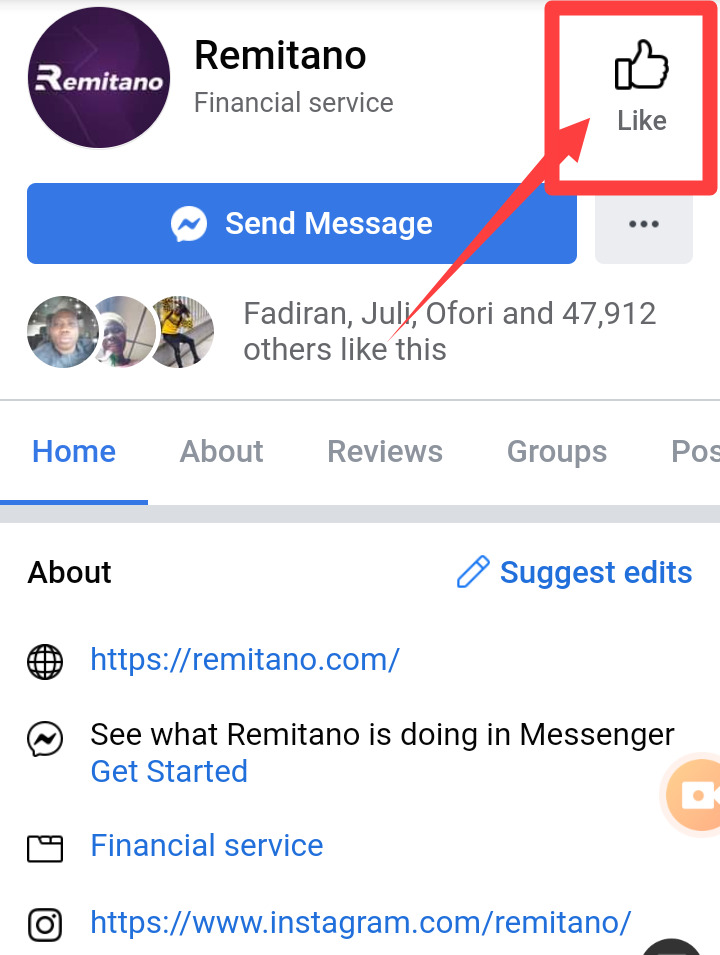Screen dimensions: 720x955
Task: Open the Remitano profile picture
Action: coord(99,77)
